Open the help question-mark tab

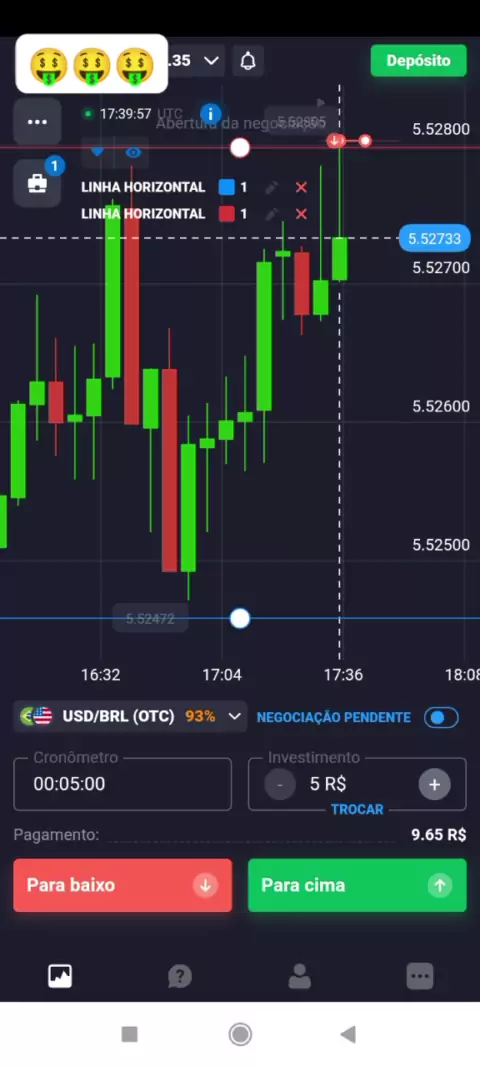pos(179,977)
